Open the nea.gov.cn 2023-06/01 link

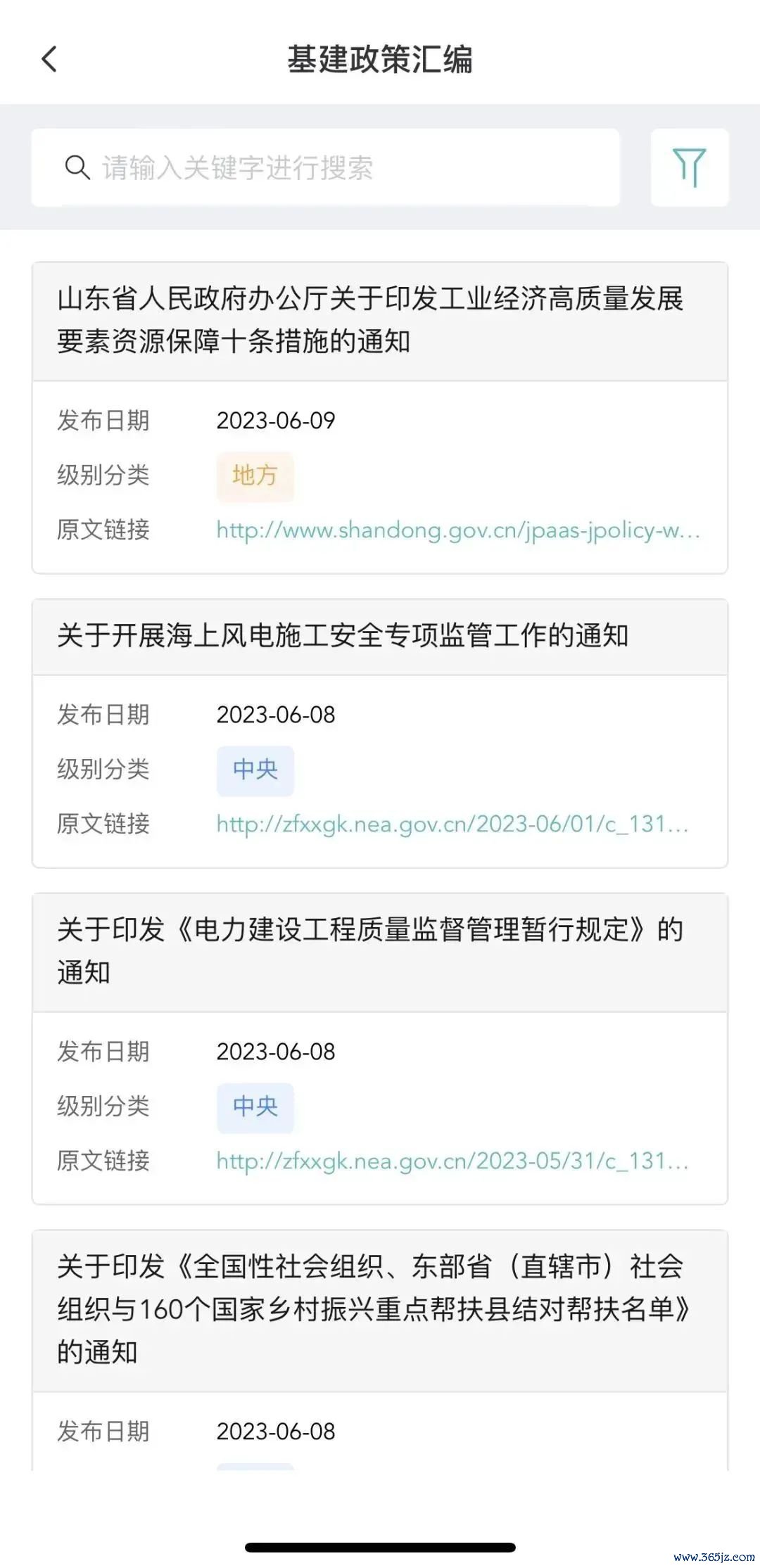click(452, 824)
